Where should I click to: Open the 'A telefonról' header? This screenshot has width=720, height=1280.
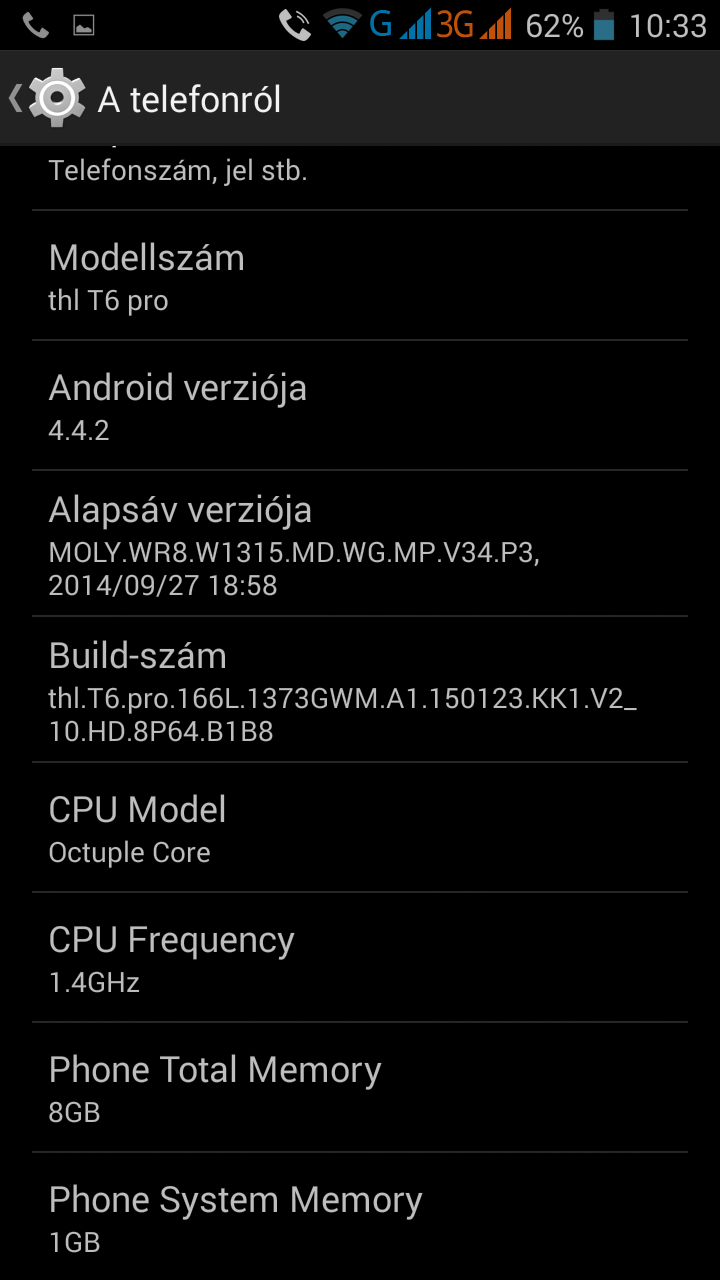[x=190, y=98]
